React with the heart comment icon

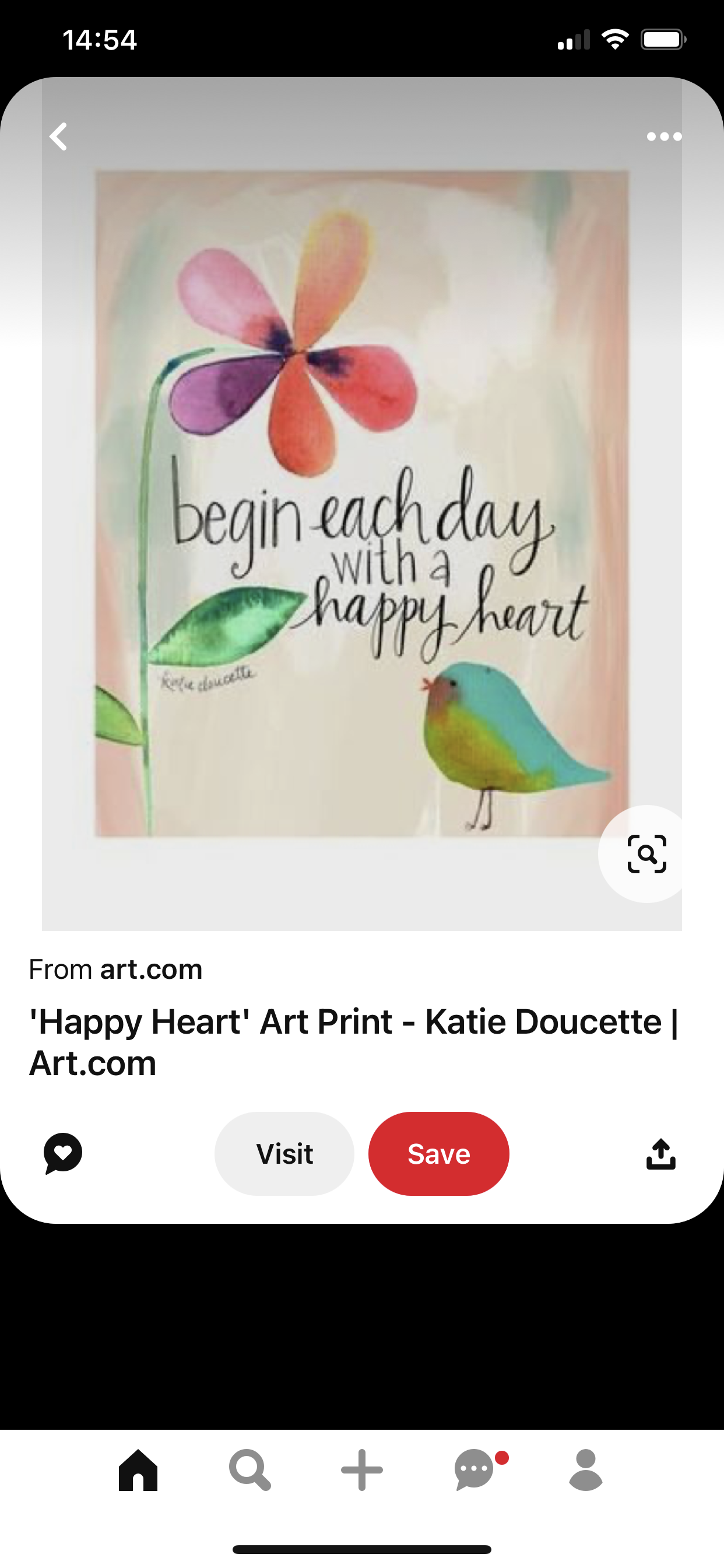click(63, 1153)
